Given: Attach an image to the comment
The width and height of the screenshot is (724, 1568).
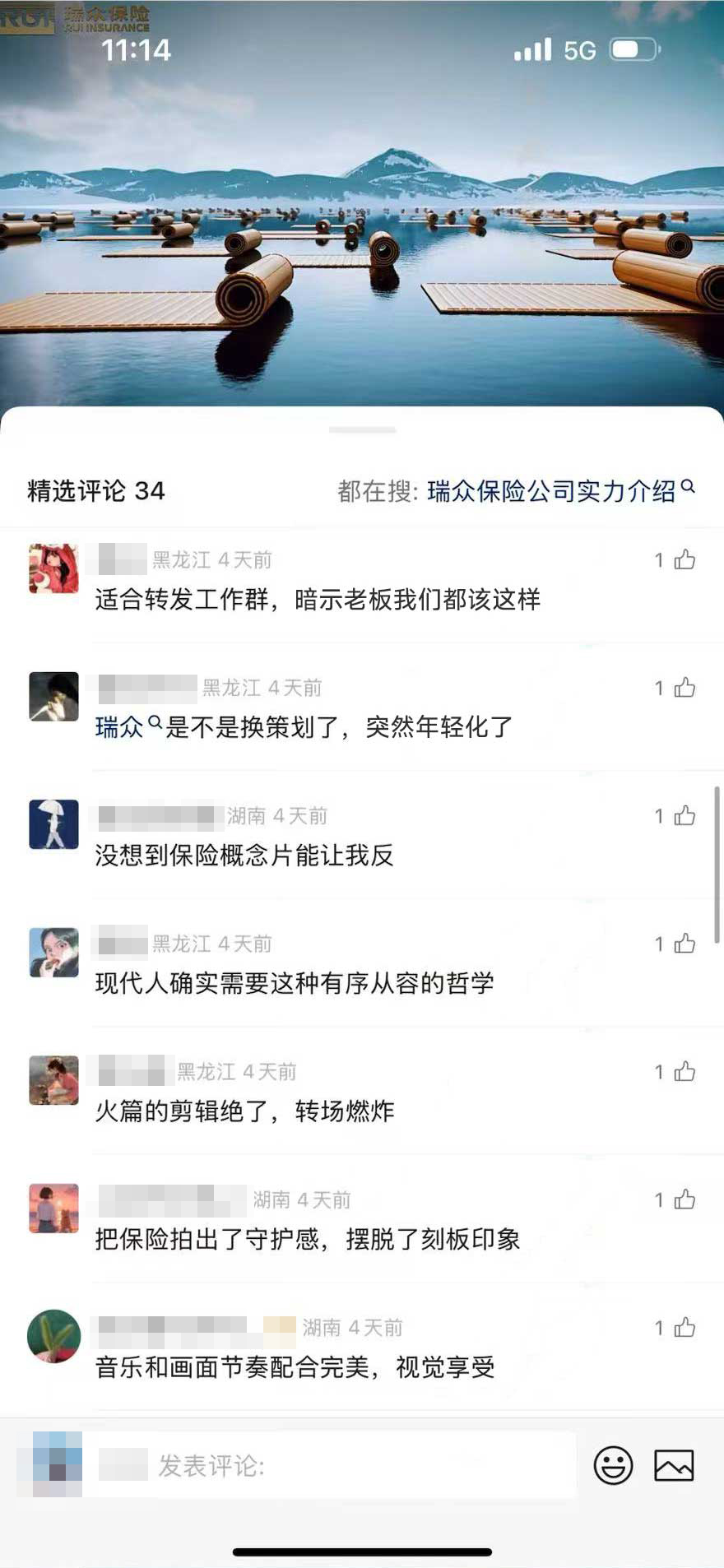Looking at the screenshot, I should point(674,1465).
